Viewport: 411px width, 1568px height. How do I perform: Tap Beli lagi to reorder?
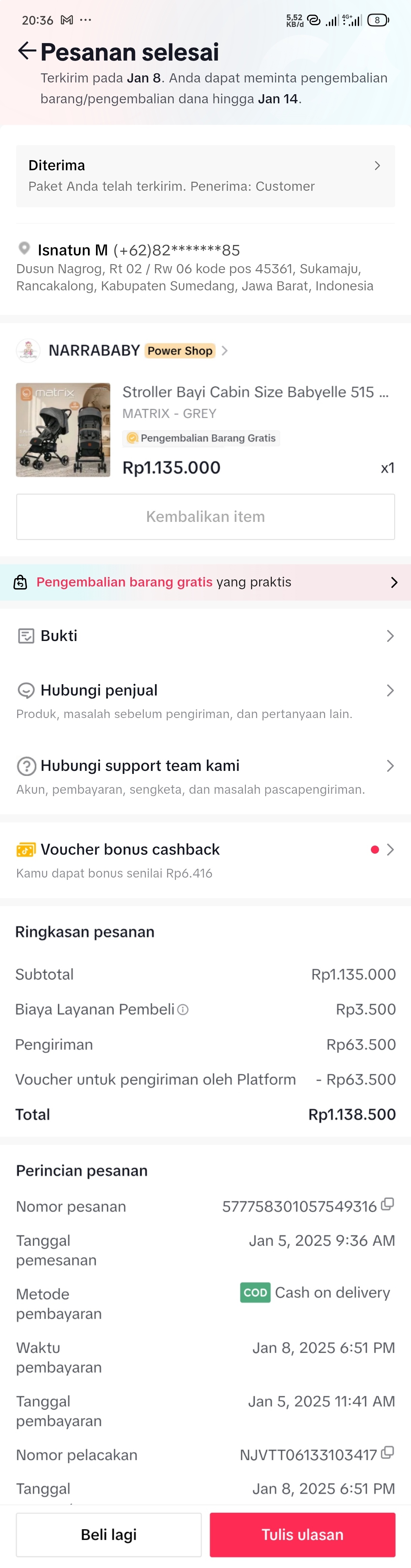[108, 1535]
